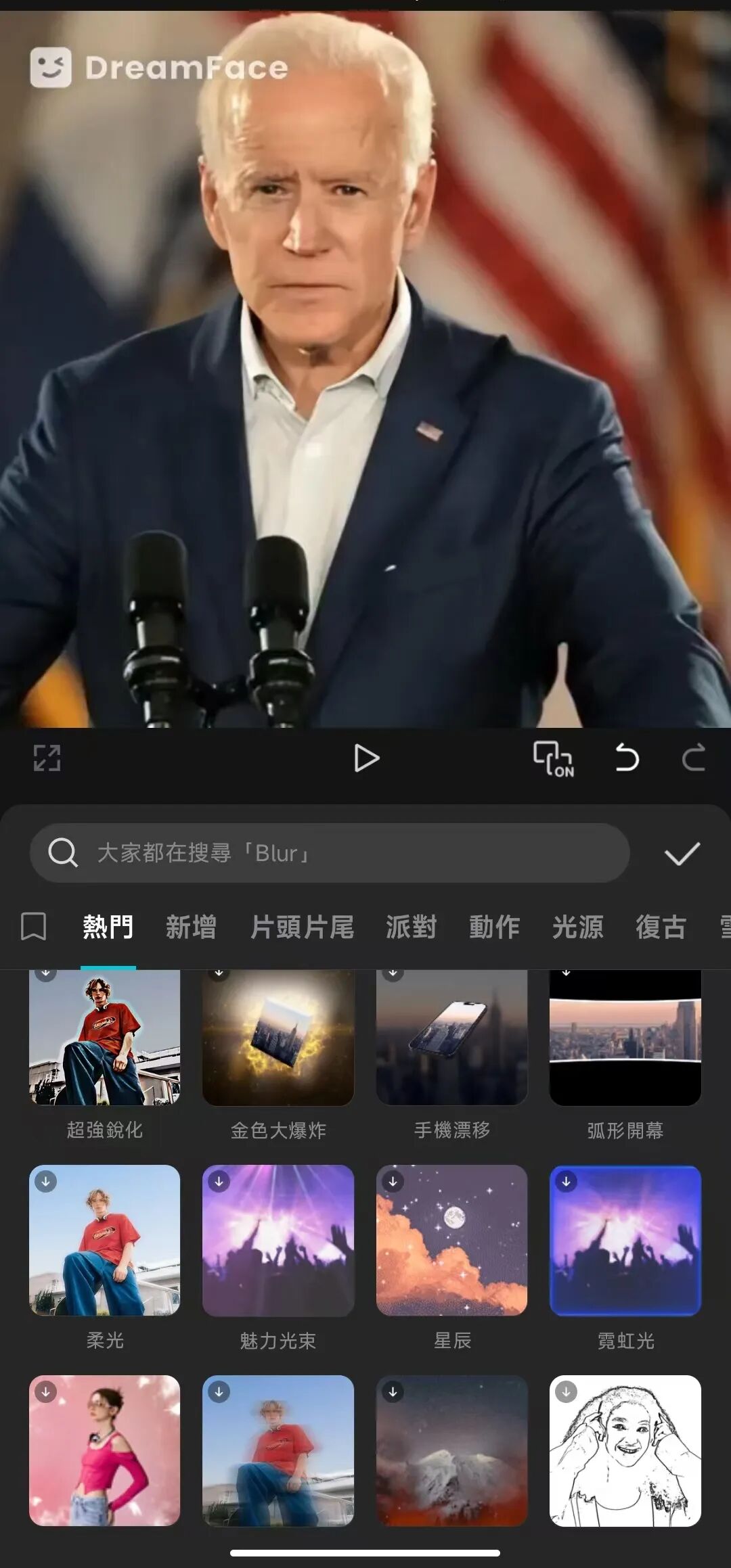
Task: Disable the currently applied 霓虹光 effect
Action: tap(625, 1242)
